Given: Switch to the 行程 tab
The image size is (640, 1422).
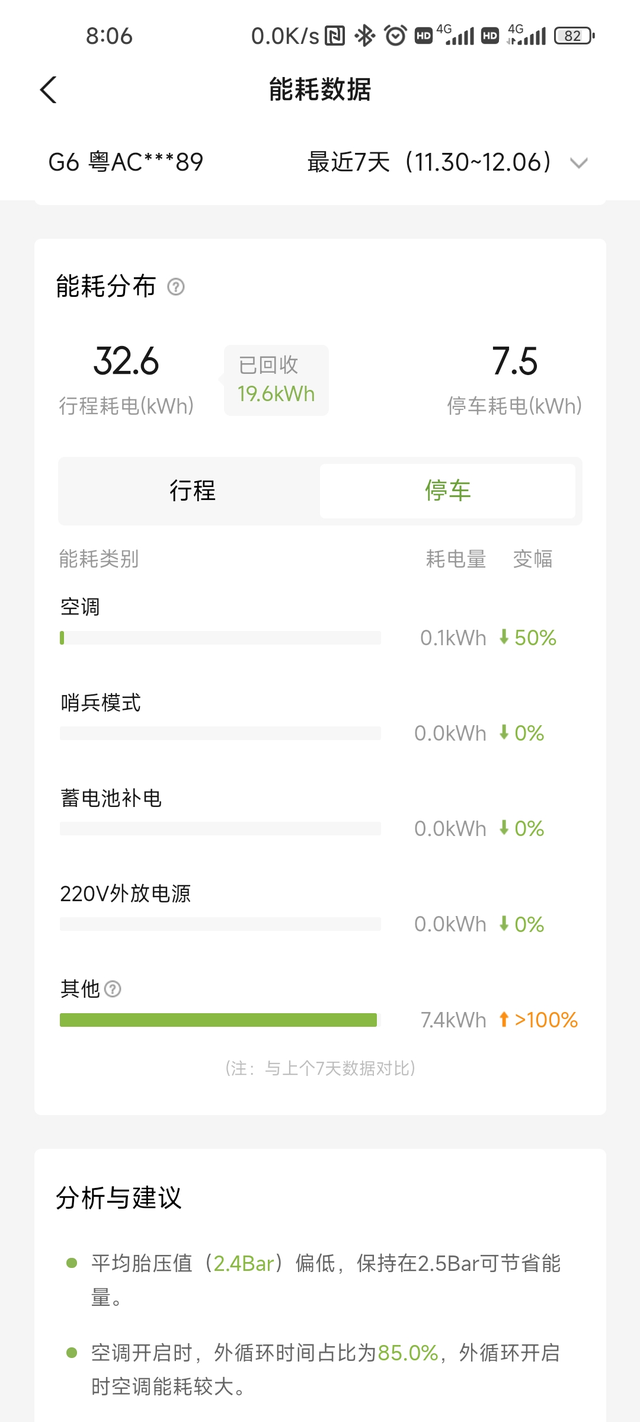Looking at the screenshot, I should (192, 491).
